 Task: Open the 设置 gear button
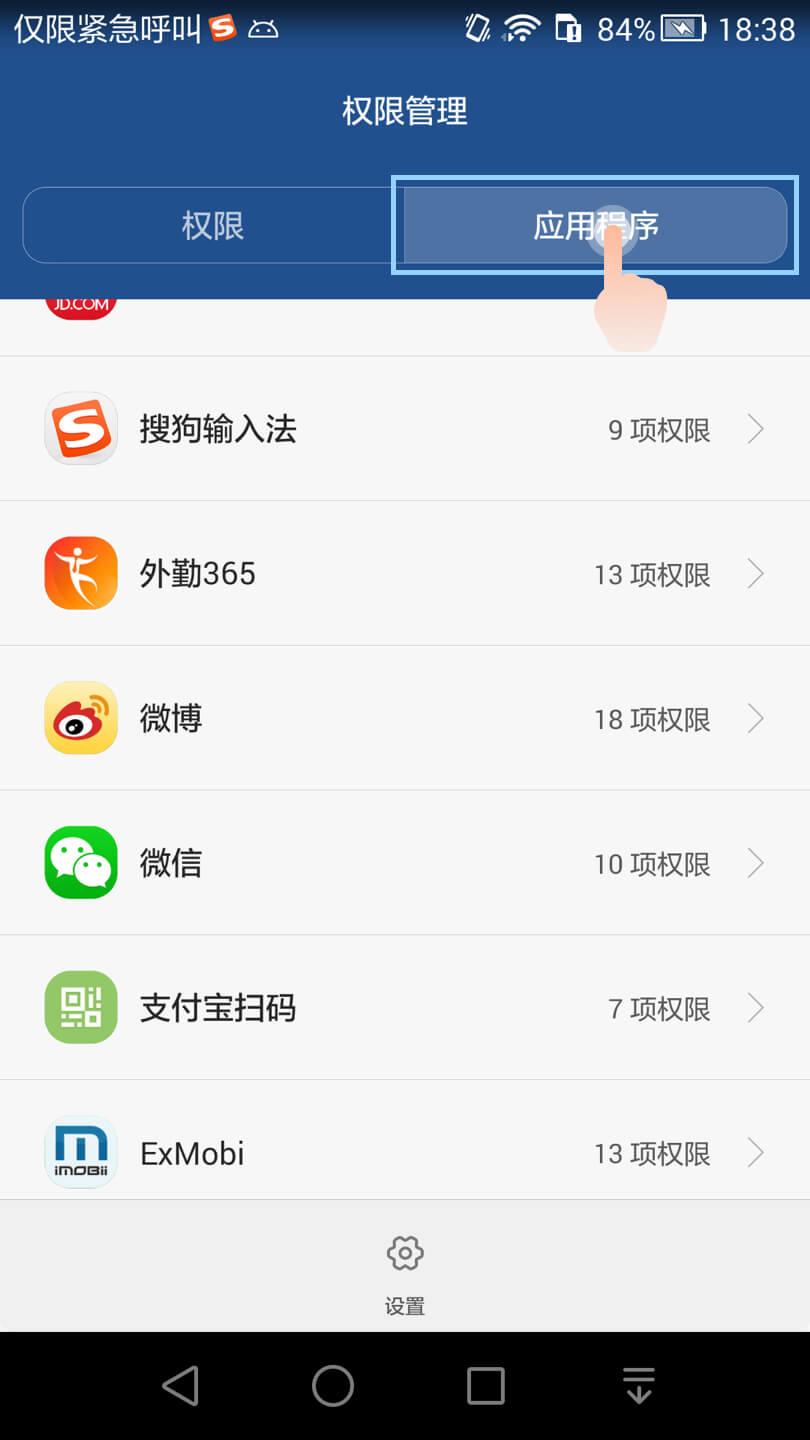[x=405, y=1266]
